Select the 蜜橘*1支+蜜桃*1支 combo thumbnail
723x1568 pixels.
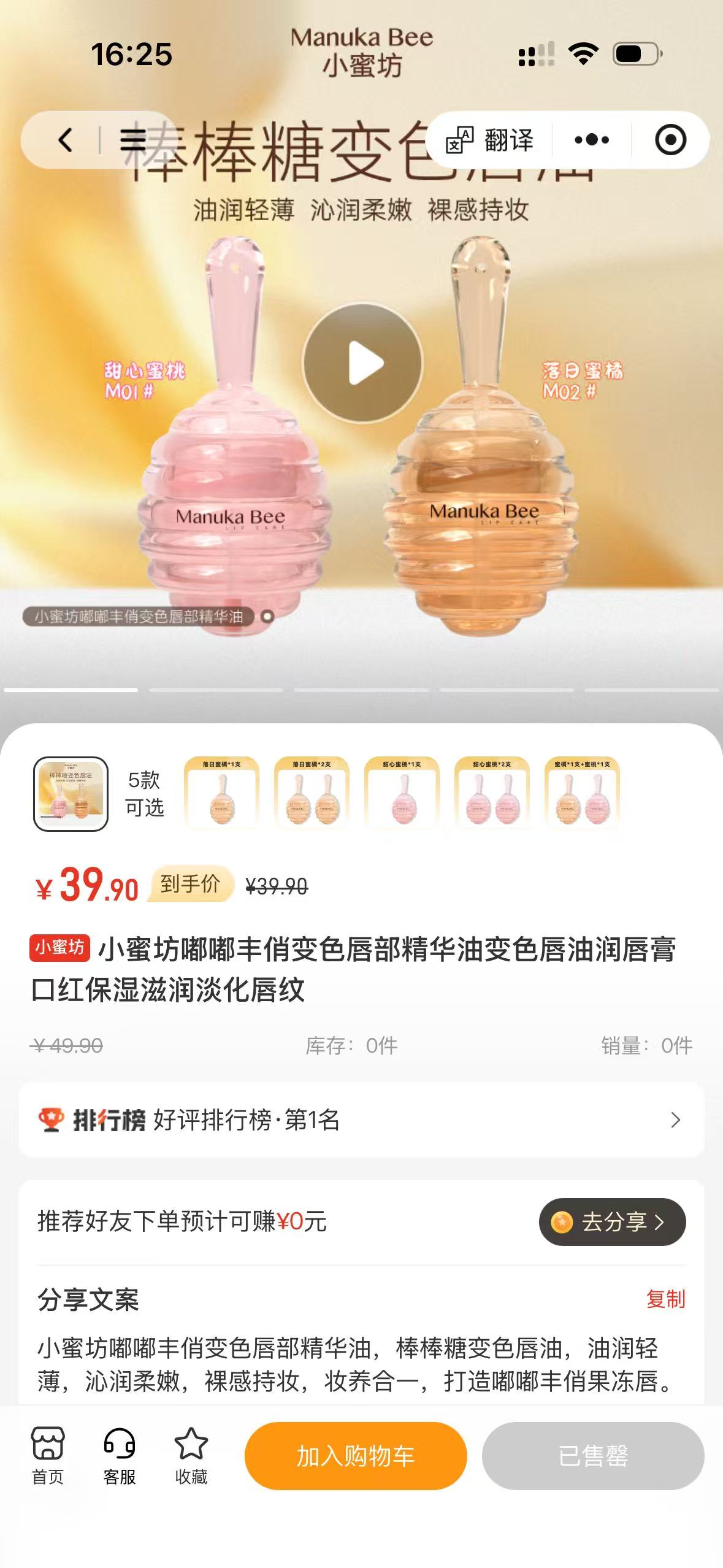[582, 794]
